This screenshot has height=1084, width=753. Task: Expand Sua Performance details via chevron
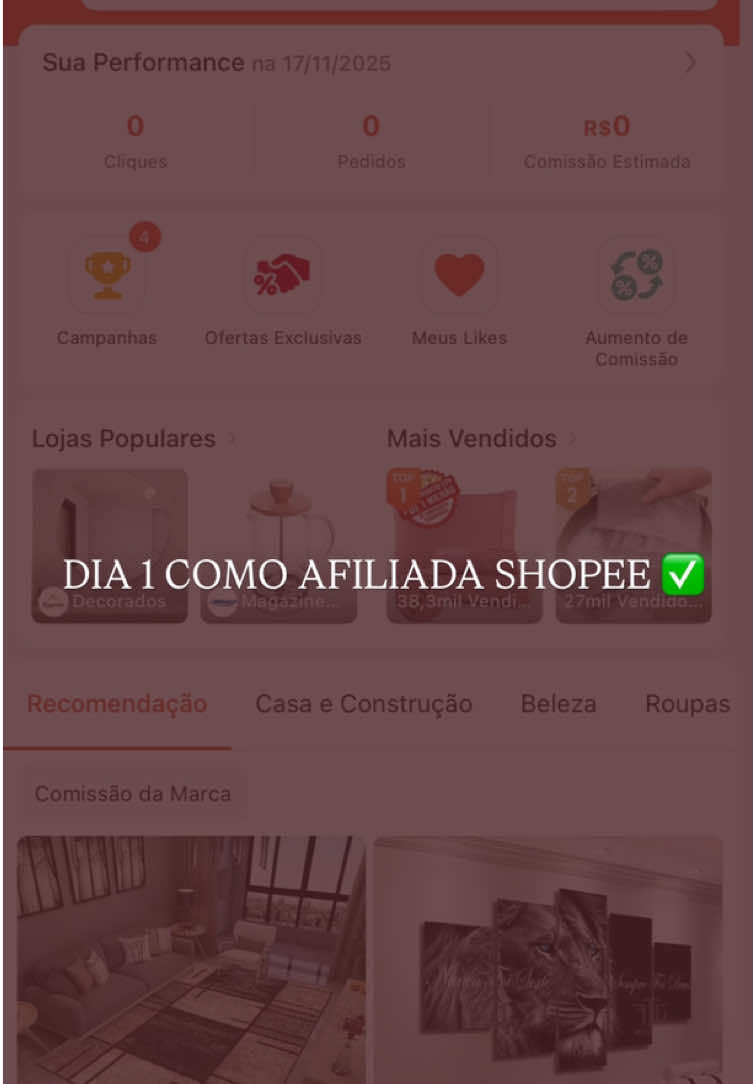[x=688, y=62]
